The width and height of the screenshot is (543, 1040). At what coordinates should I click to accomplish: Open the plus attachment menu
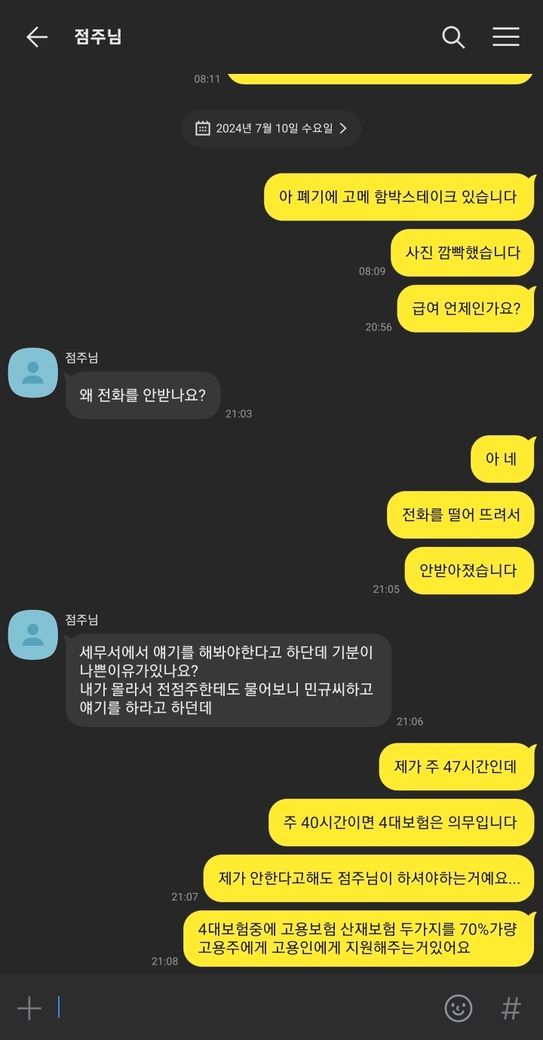(x=29, y=1008)
